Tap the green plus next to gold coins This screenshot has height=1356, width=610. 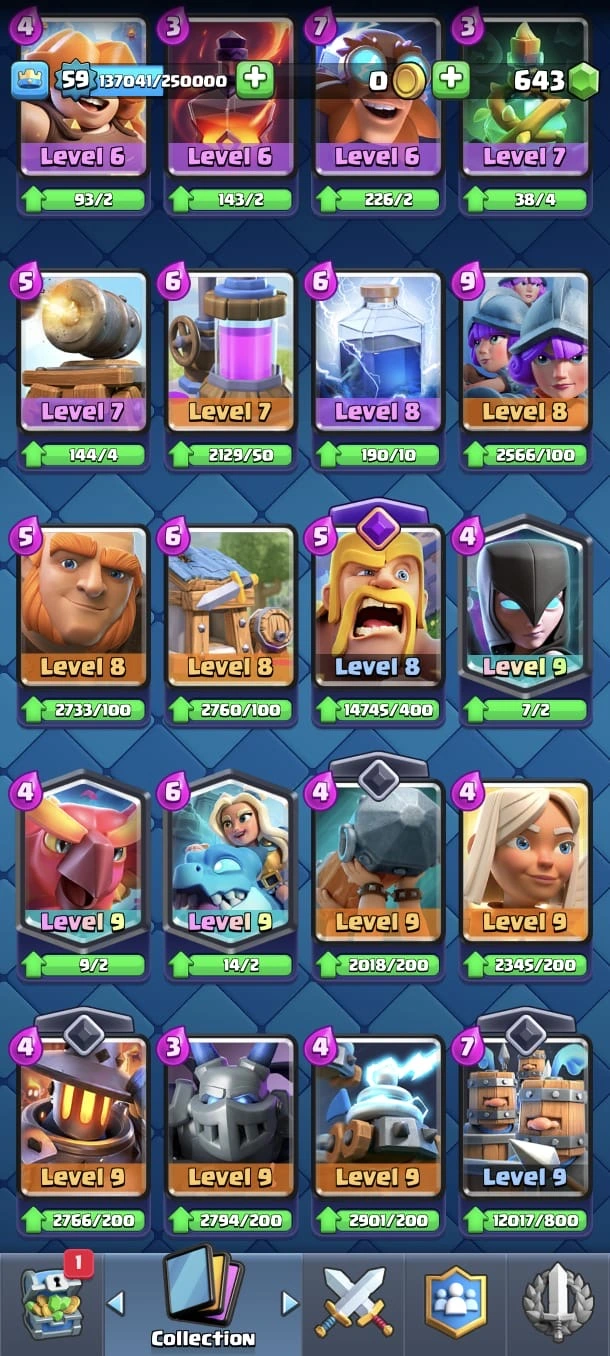pos(451,80)
